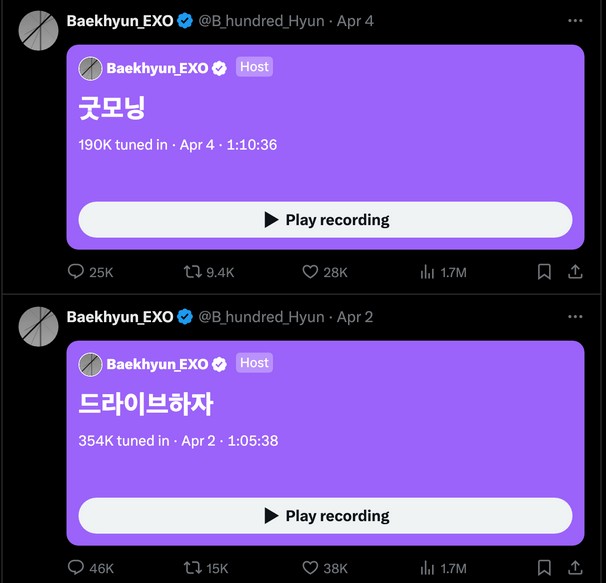The image size is (606, 583).
Task: Bookmark the Apr 2 드라이브하자 post
Action: (x=544, y=568)
